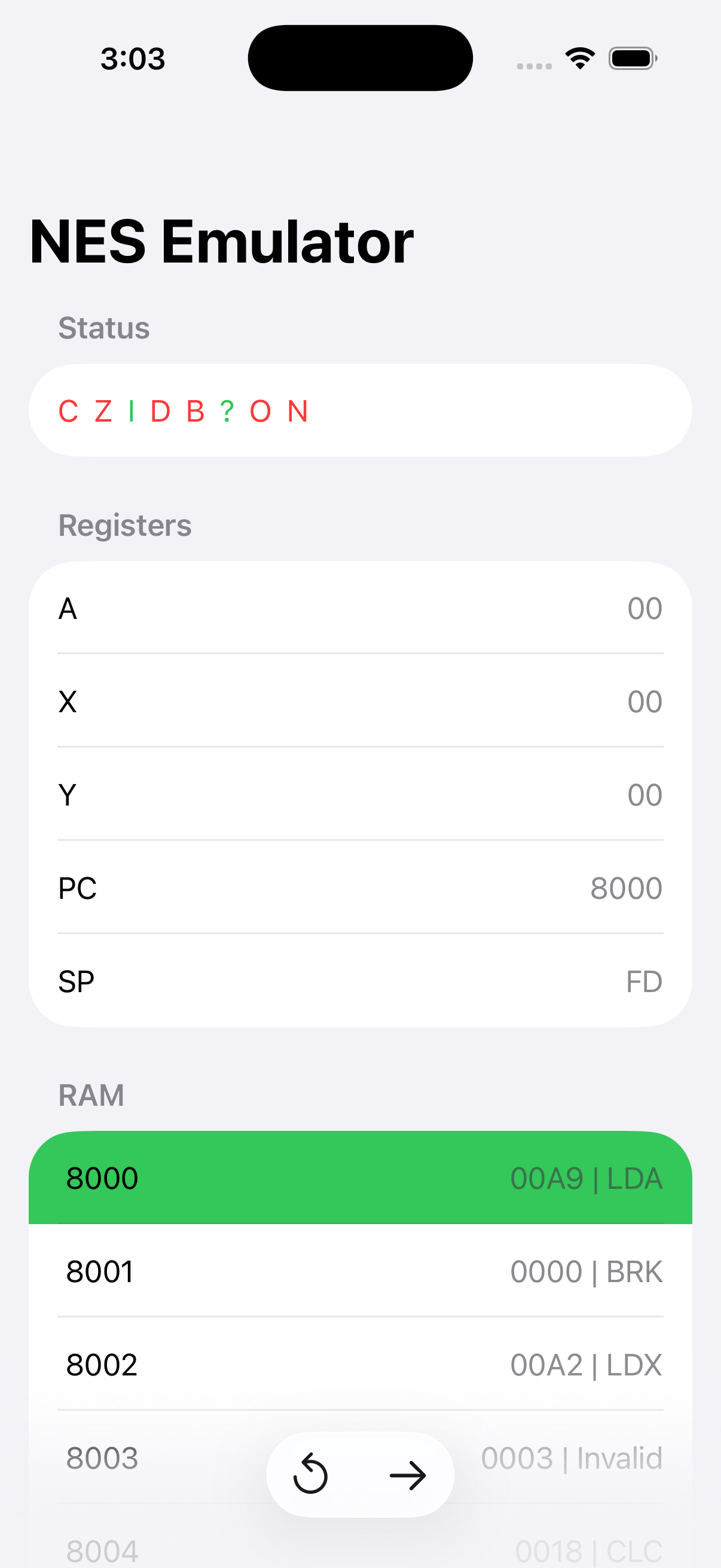Select RAM row 8002 LDX
The width and height of the screenshot is (721, 1568).
[360, 1364]
